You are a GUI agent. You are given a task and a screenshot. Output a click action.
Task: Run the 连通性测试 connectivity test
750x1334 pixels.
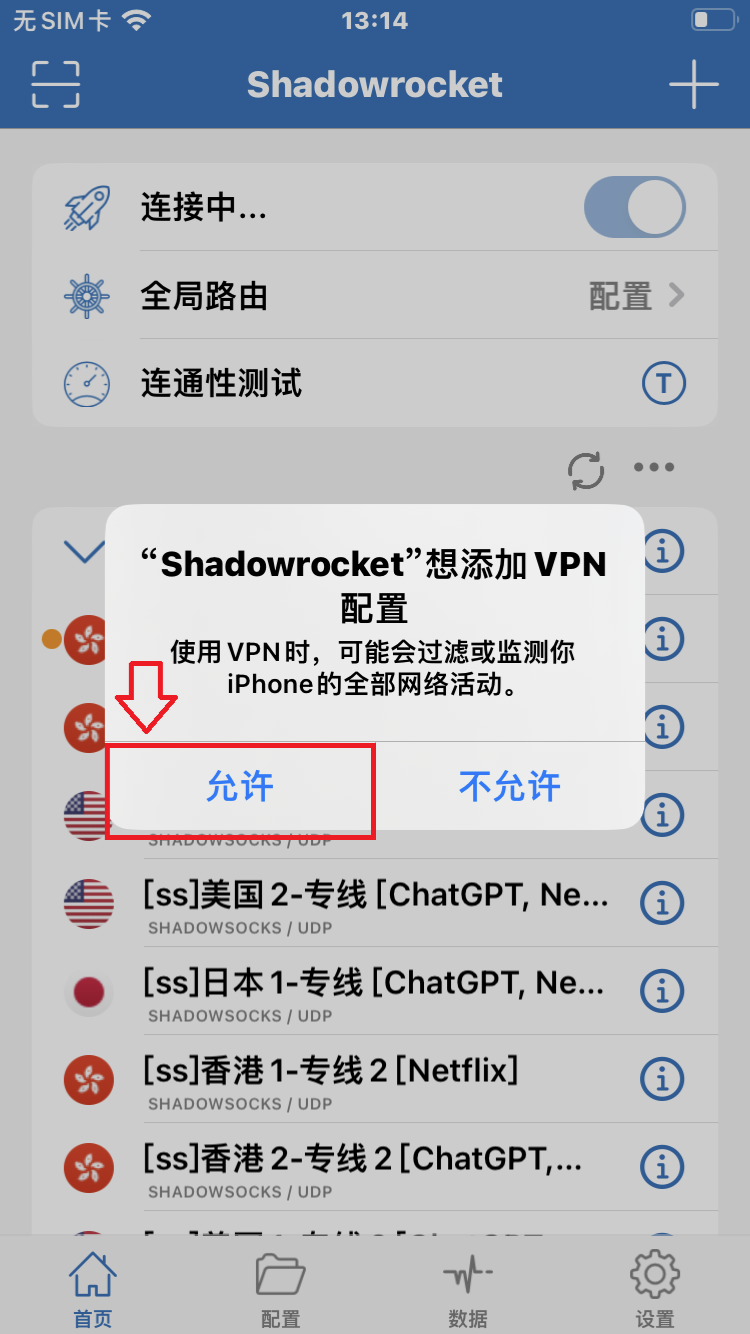661,383
